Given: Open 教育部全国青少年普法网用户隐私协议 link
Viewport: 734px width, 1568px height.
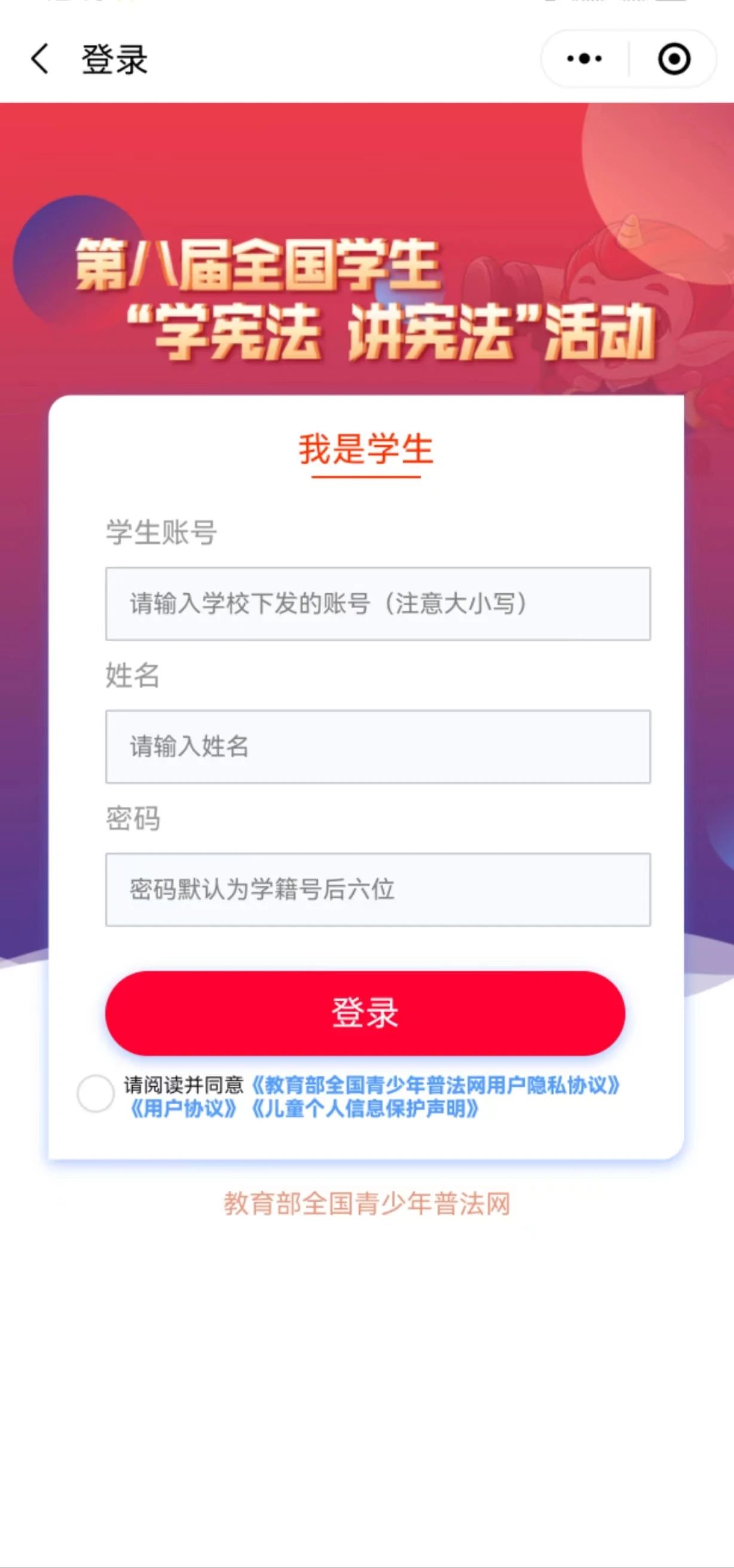Looking at the screenshot, I should click(x=435, y=1085).
